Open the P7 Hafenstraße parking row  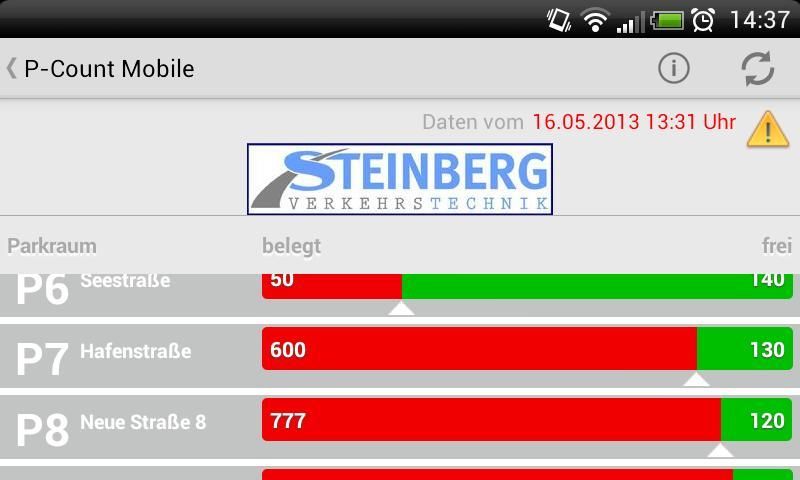[x=400, y=352]
